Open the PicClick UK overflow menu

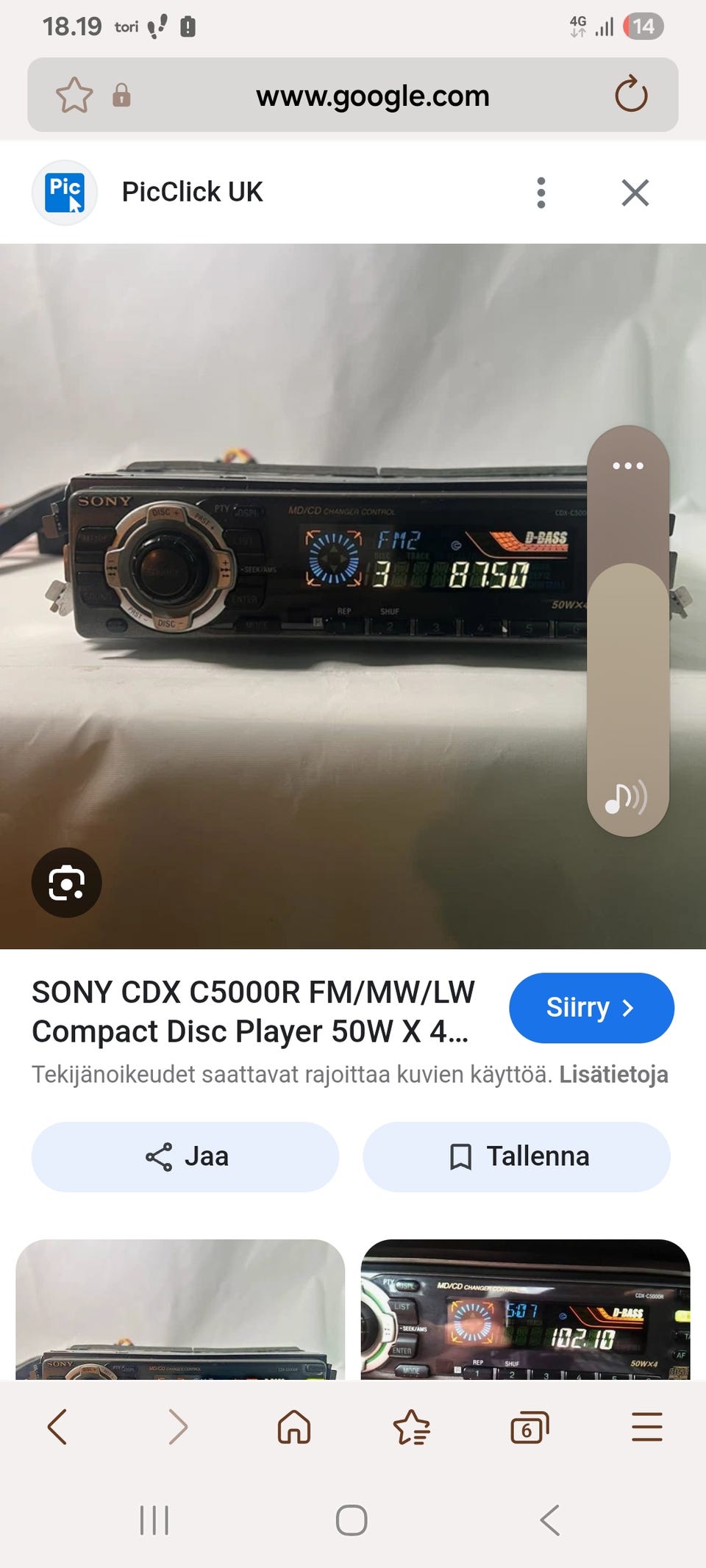[x=541, y=193]
